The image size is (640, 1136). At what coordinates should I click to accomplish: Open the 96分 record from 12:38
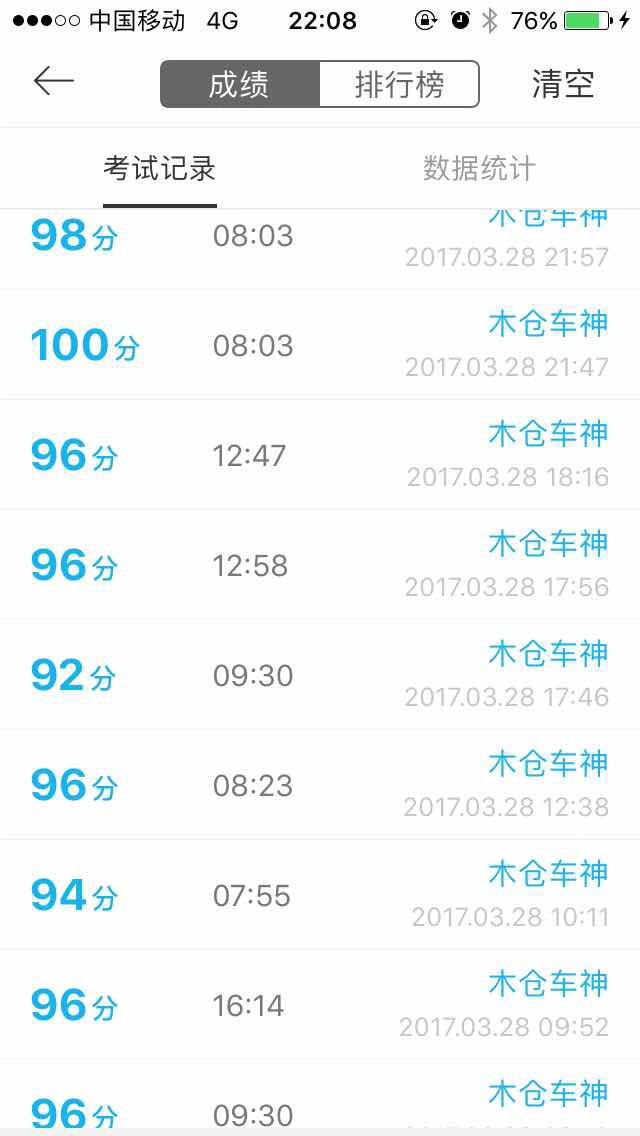point(320,785)
